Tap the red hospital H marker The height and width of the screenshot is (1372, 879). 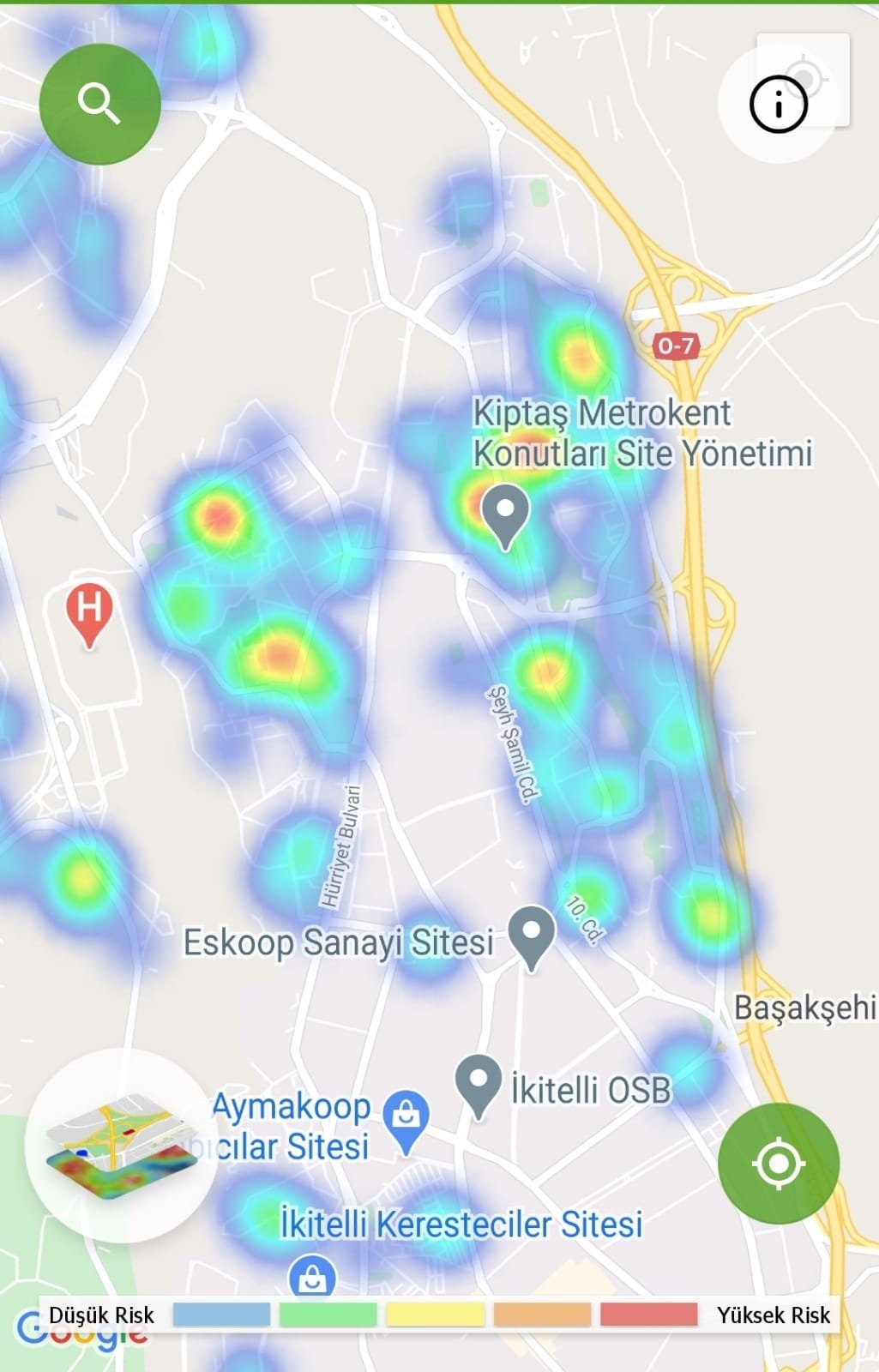tap(89, 611)
